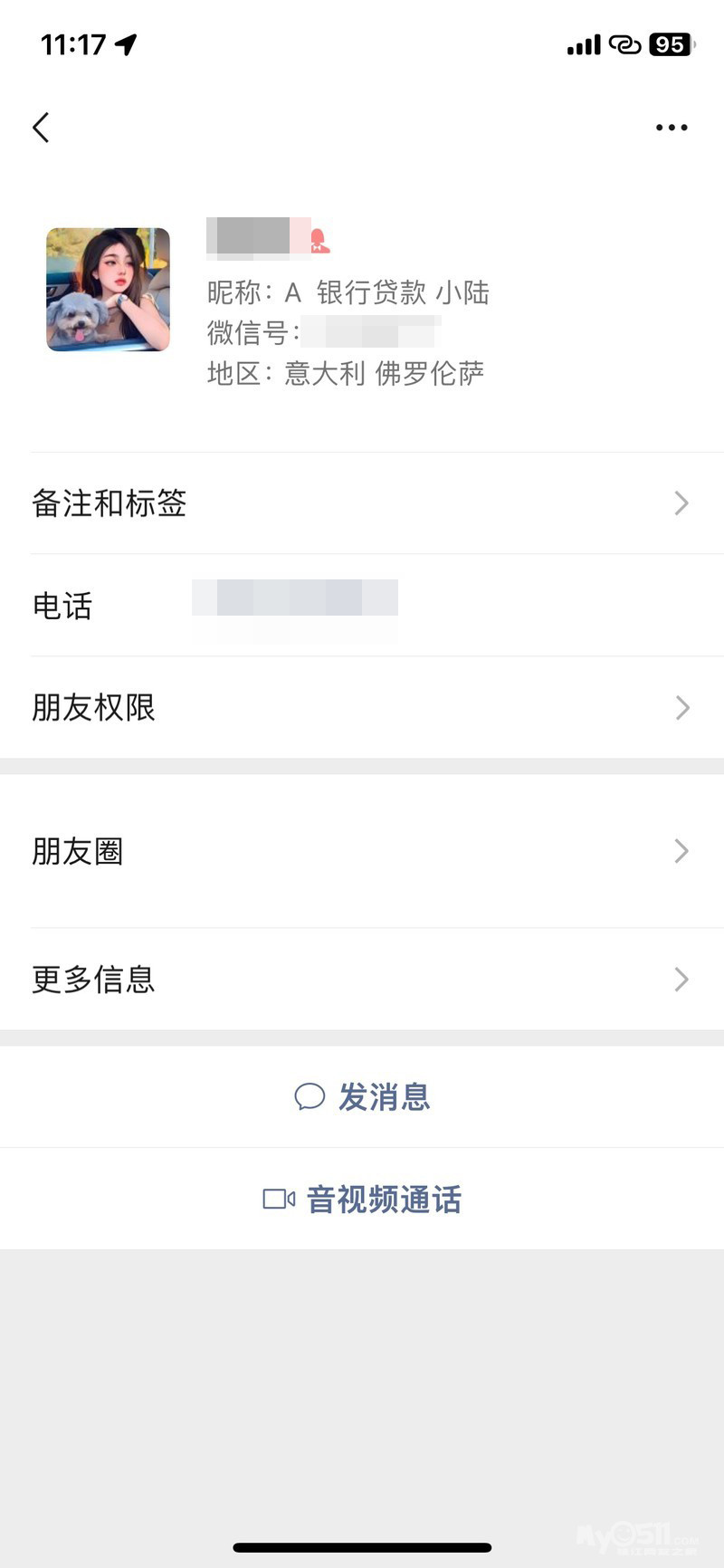Tap 发消息 to send a message
The image size is (724, 1568).
click(362, 1097)
